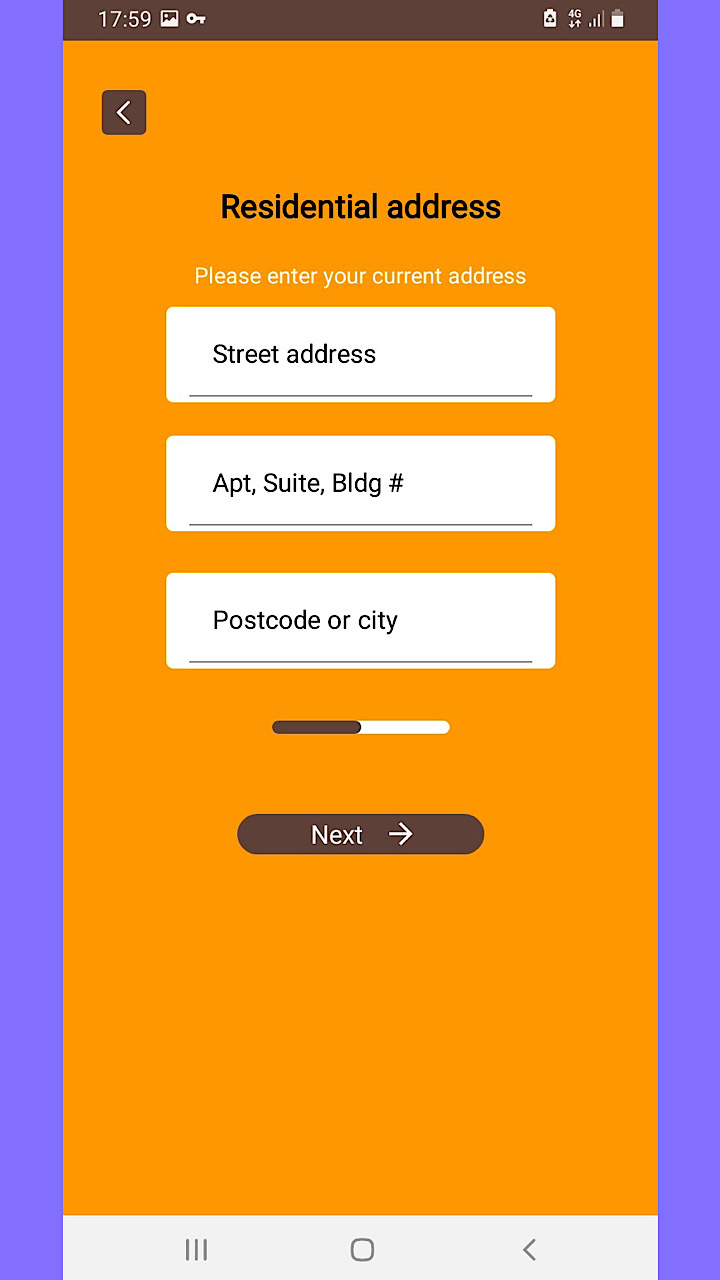Focus the Street address field
This screenshot has width=720, height=1280.
(360, 355)
